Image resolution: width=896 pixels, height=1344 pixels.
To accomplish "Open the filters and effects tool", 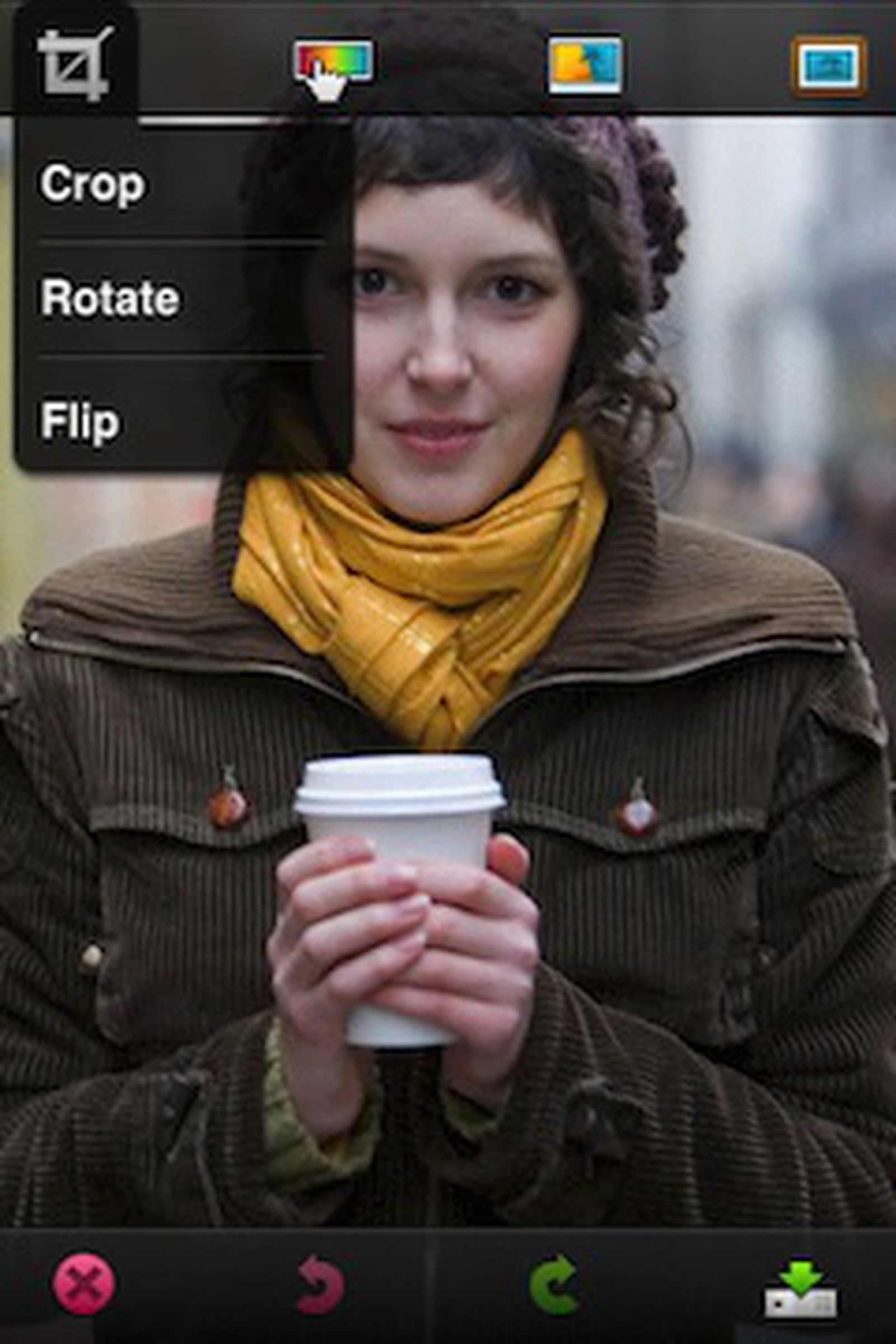I will coord(585,65).
